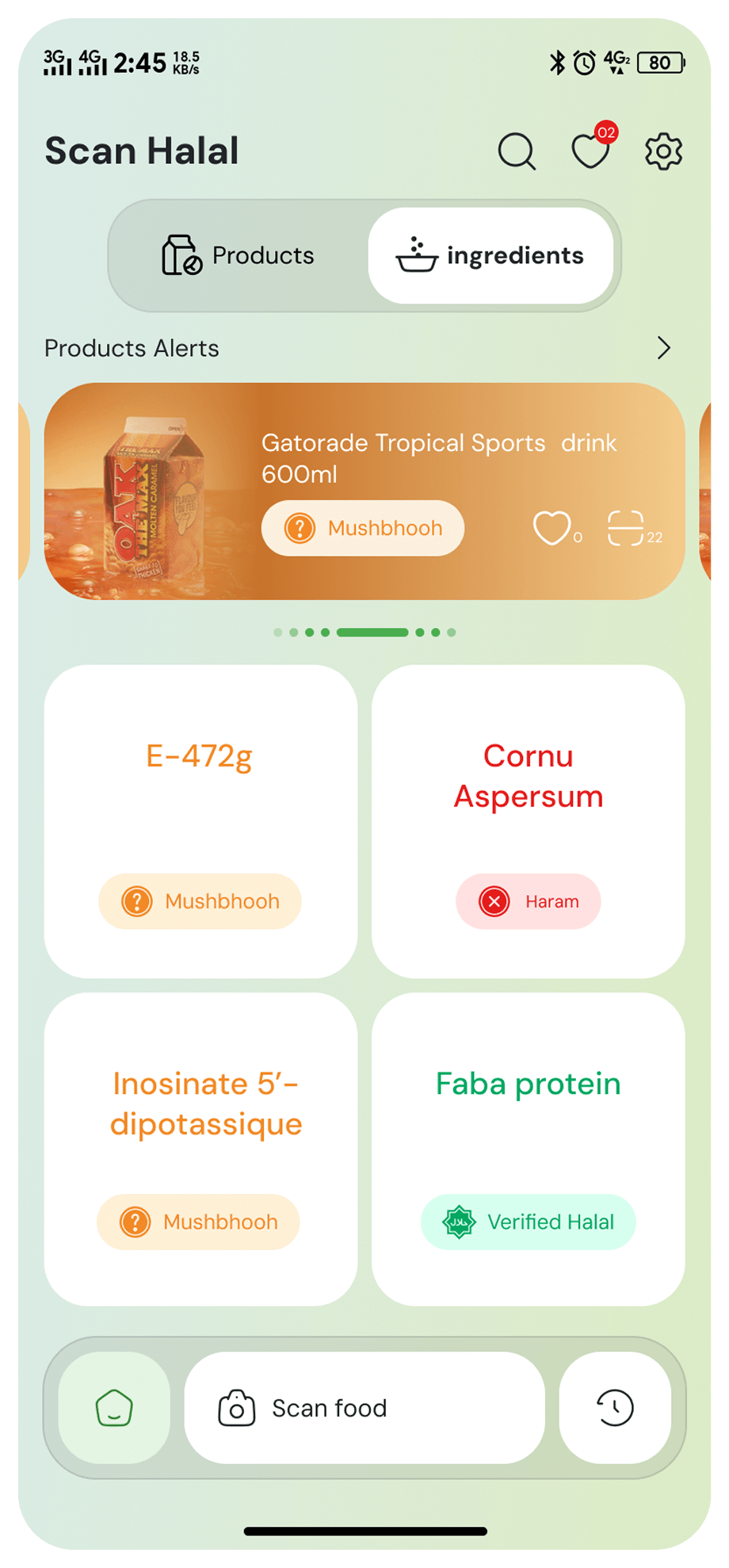Open the search icon
Image resolution: width=729 pixels, height=1568 pixels.
pos(517,151)
